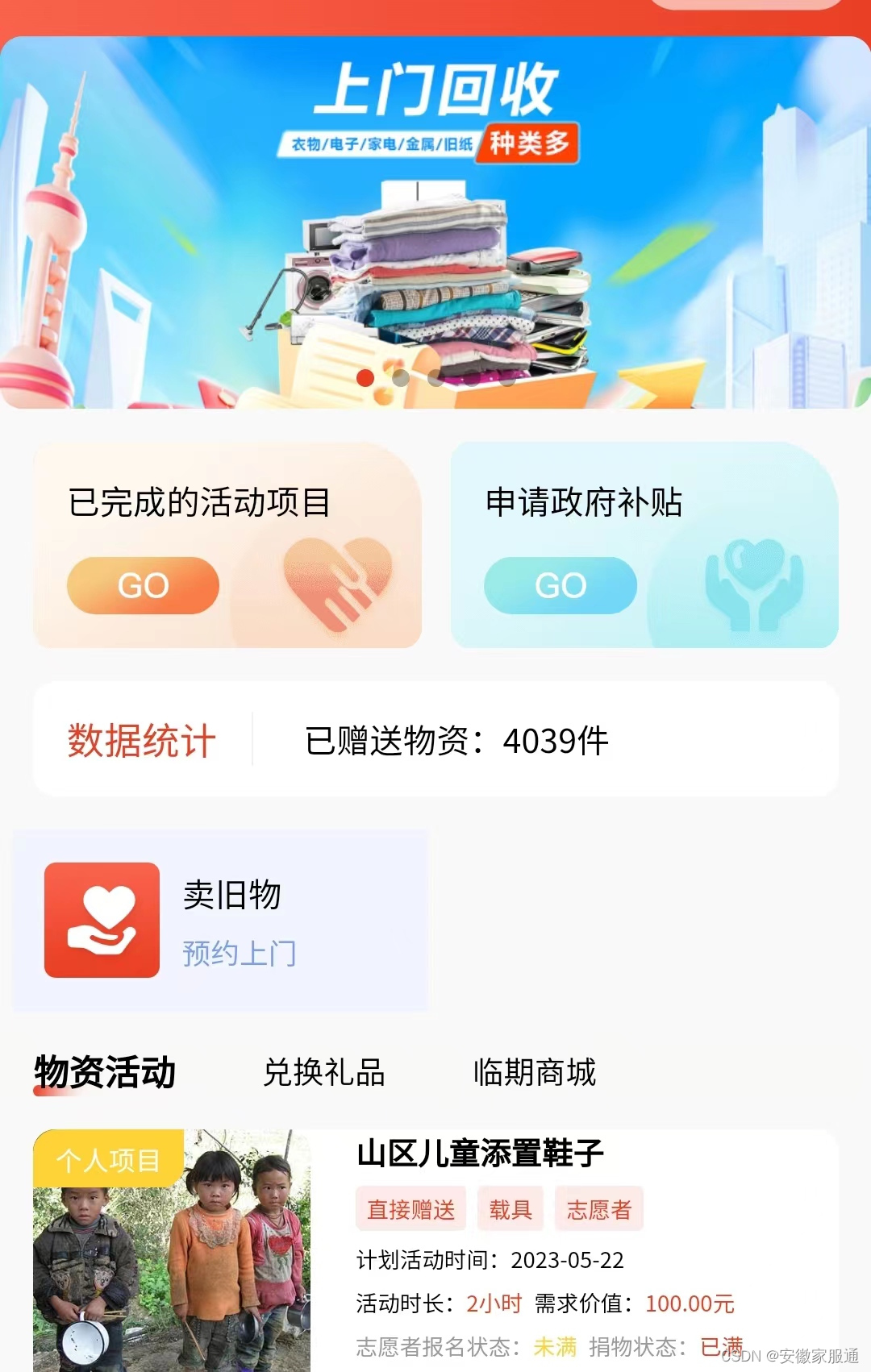
Task: Switch to the 兑换礼品 tab
Action: pos(324,1072)
